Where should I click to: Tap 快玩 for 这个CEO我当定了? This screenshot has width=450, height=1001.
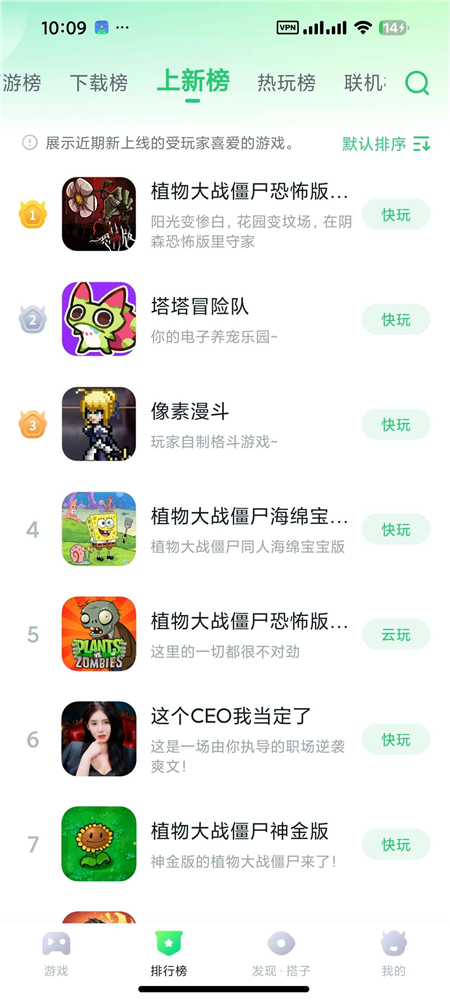click(396, 739)
